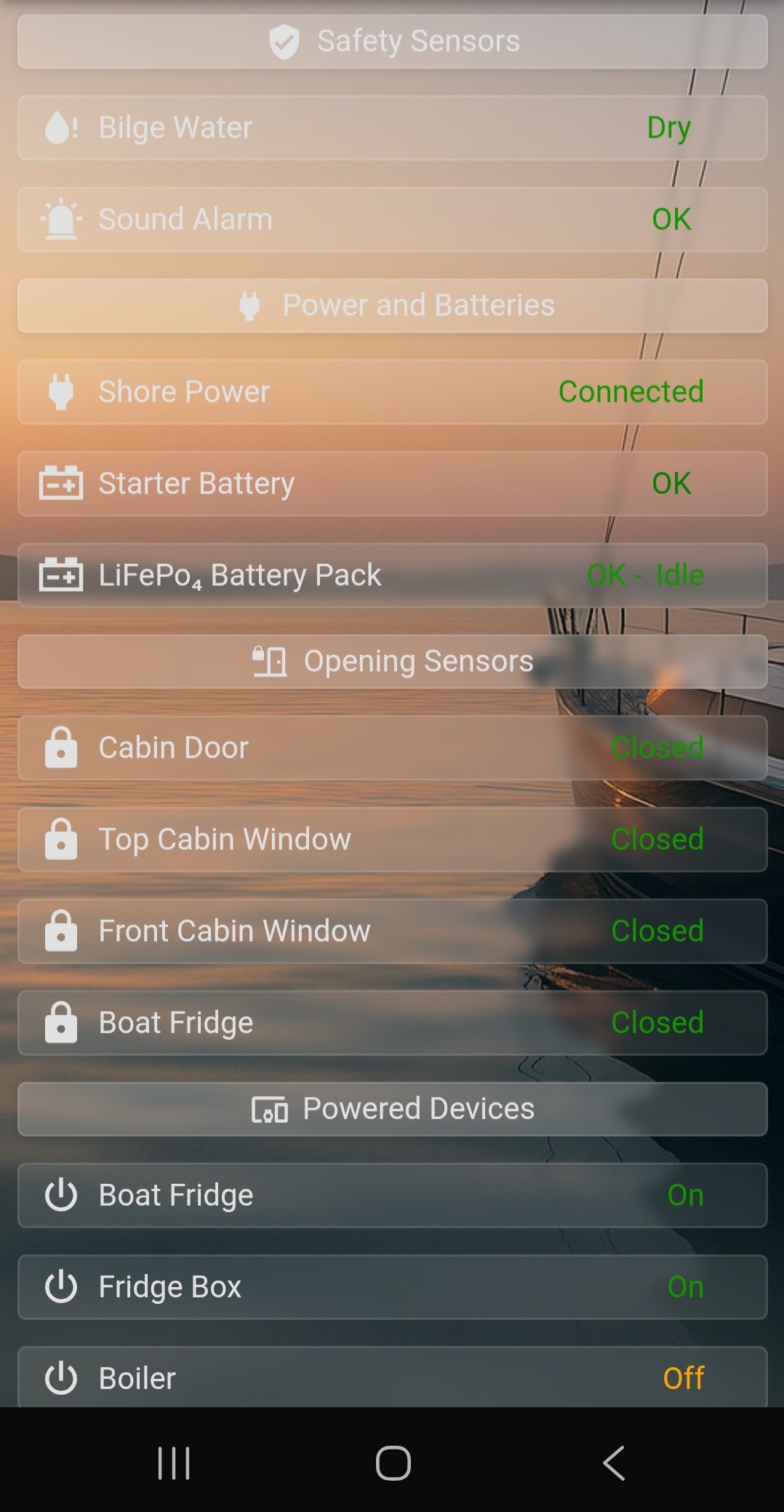Turn on the Boiler
Viewport: 784px width, 1512px height.
[392, 1377]
